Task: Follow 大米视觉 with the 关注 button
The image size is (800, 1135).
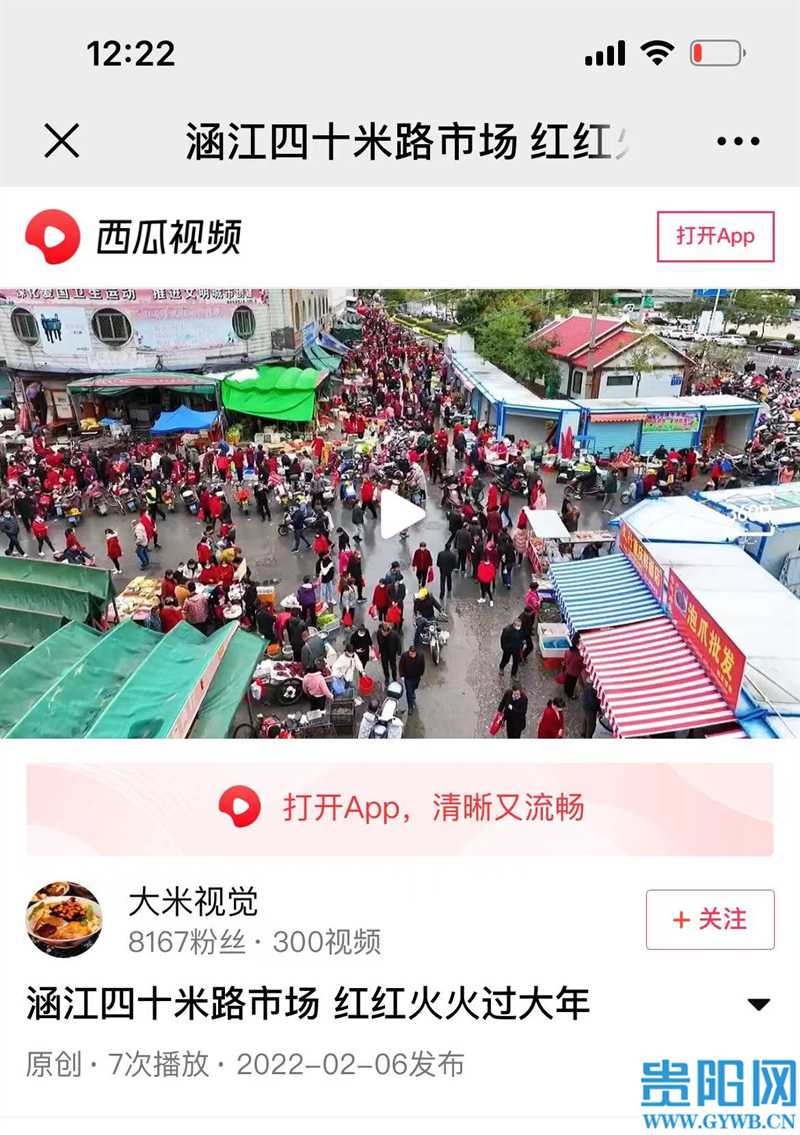Action: coord(710,919)
